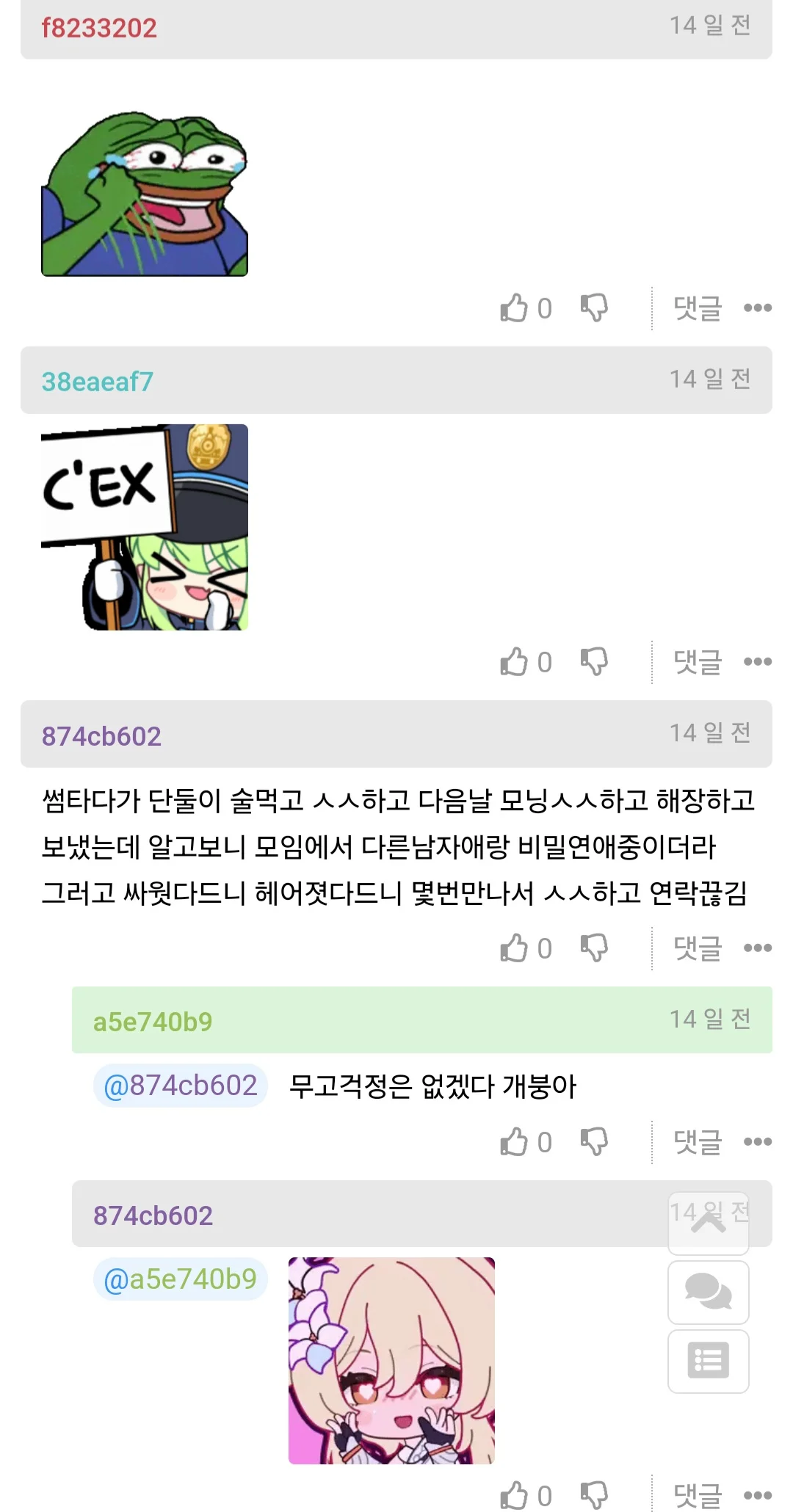Open the floating comments bubble button

tap(709, 1293)
